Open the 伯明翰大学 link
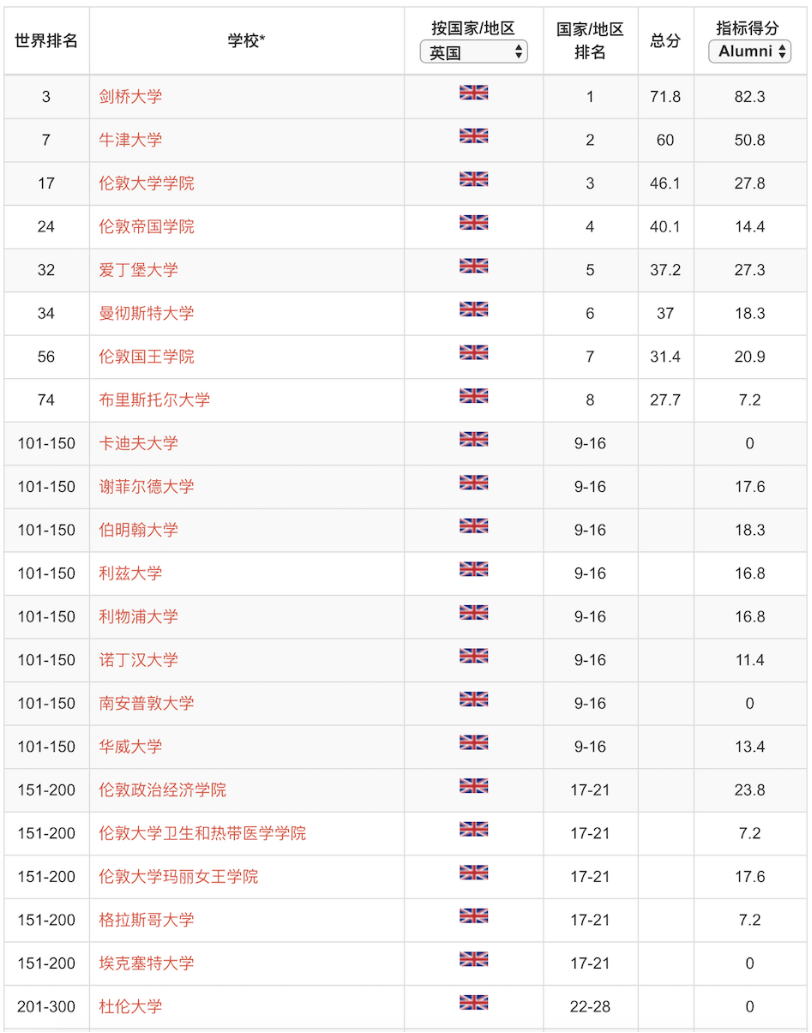 click(138, 530)
